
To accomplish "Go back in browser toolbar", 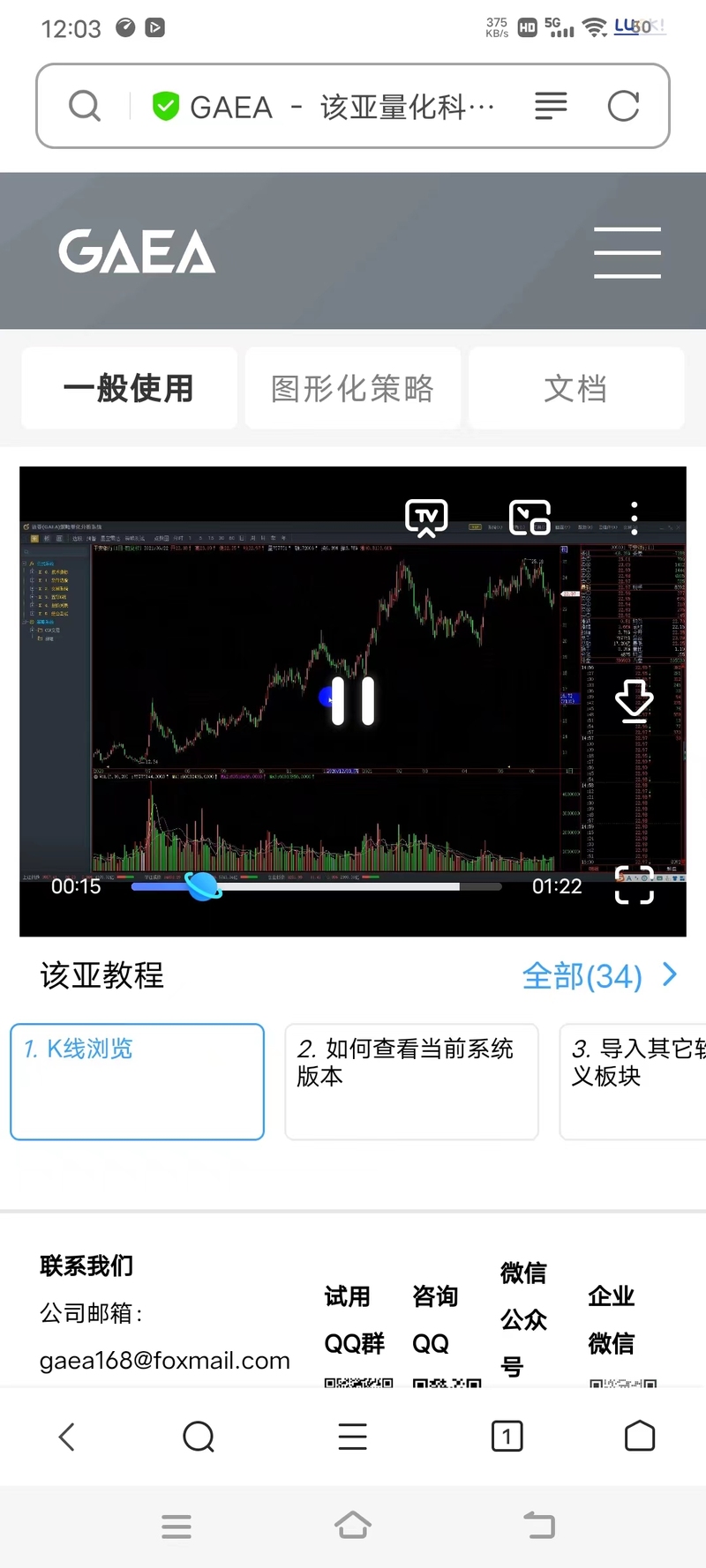I will point(66,1437).
